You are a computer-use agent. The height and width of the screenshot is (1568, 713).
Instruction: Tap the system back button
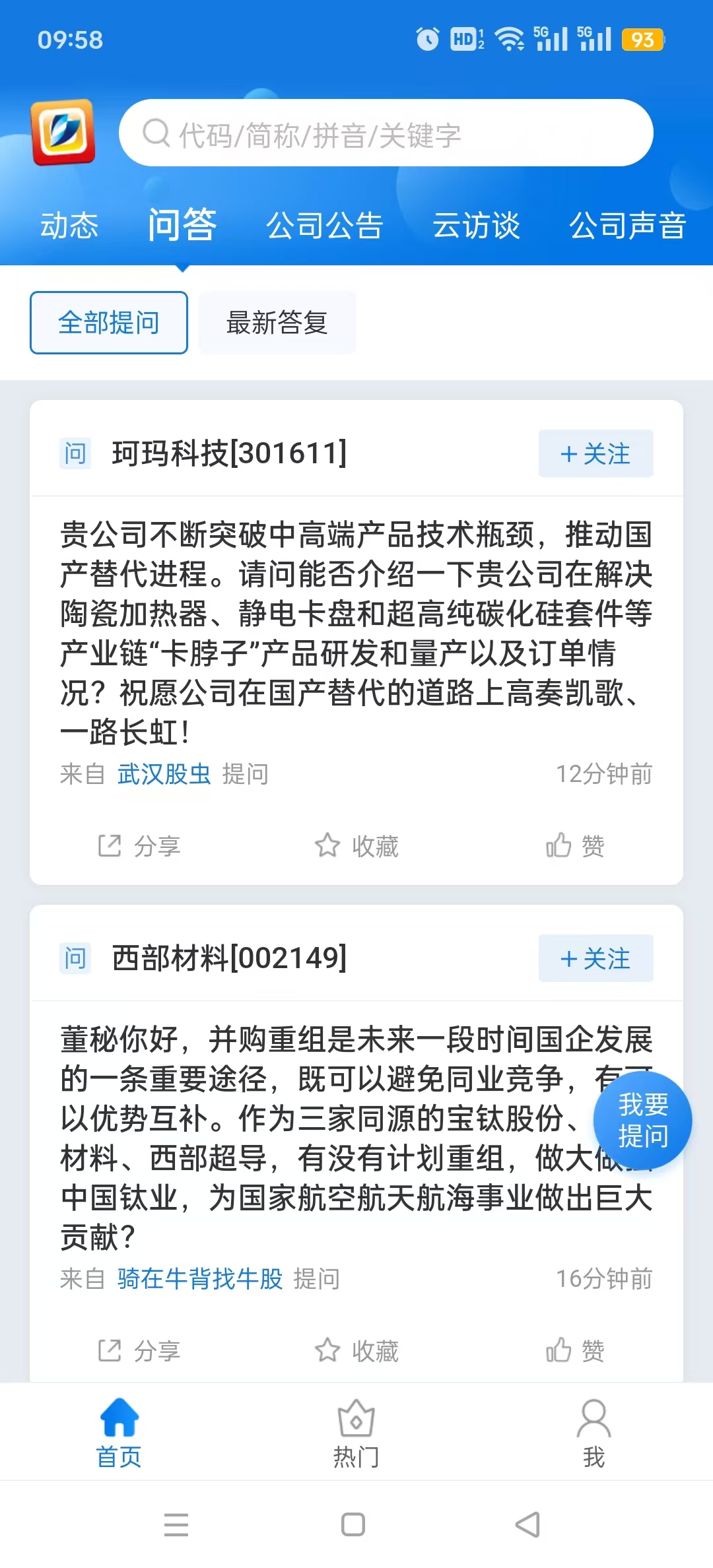pos(527,1524)
